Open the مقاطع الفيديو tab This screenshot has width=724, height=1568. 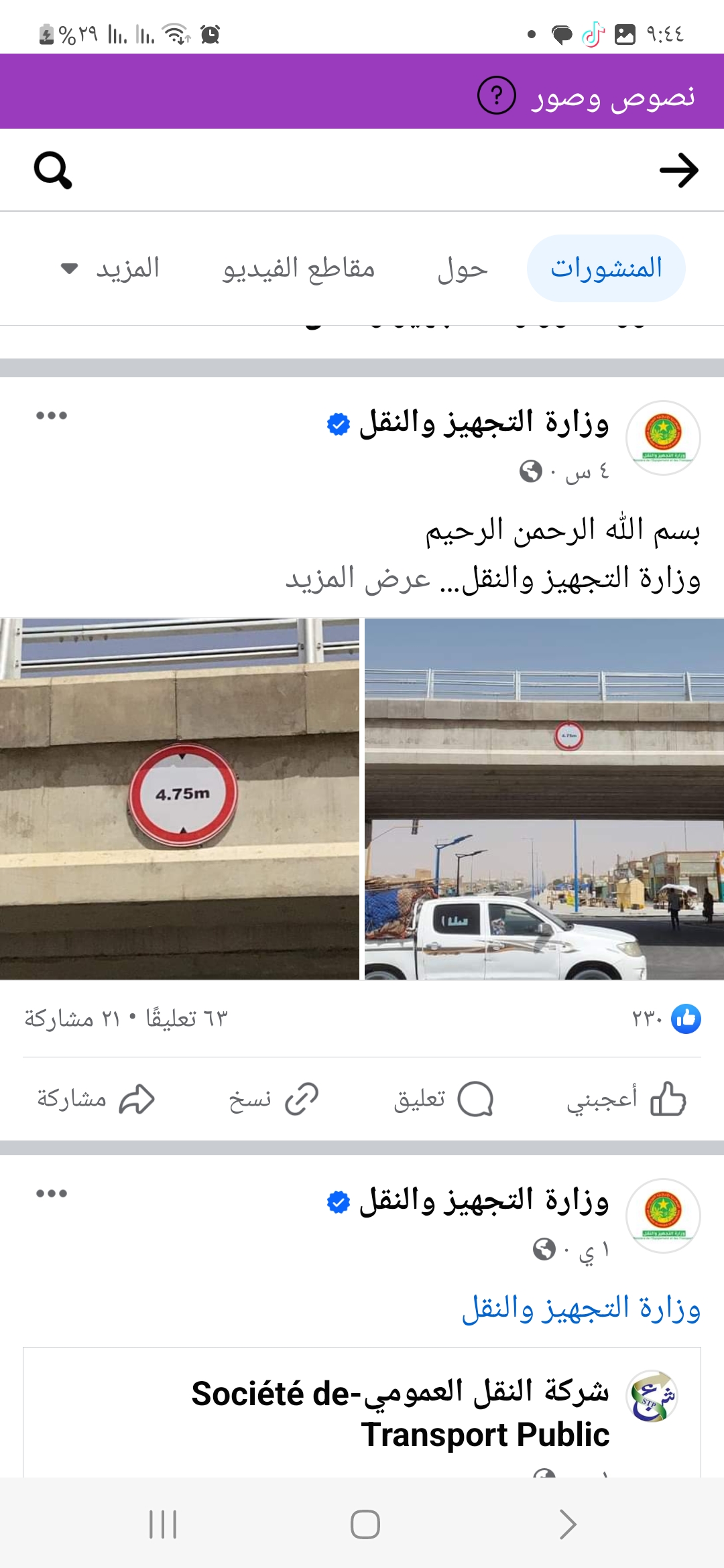[298, 269]
